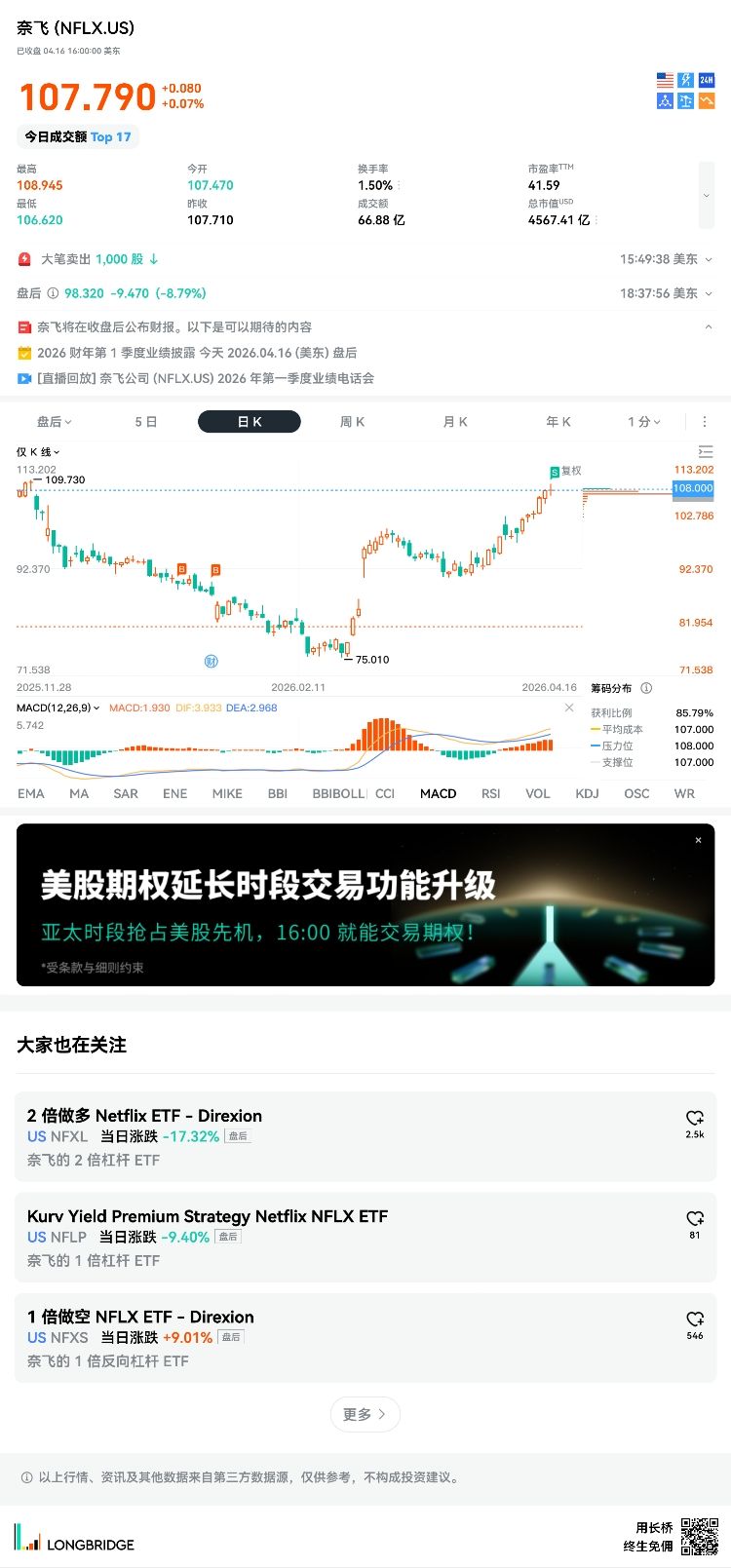This screenshot has height=1568, width=731.
Task: Select the RSI indicator
Action: pos(490,793)
